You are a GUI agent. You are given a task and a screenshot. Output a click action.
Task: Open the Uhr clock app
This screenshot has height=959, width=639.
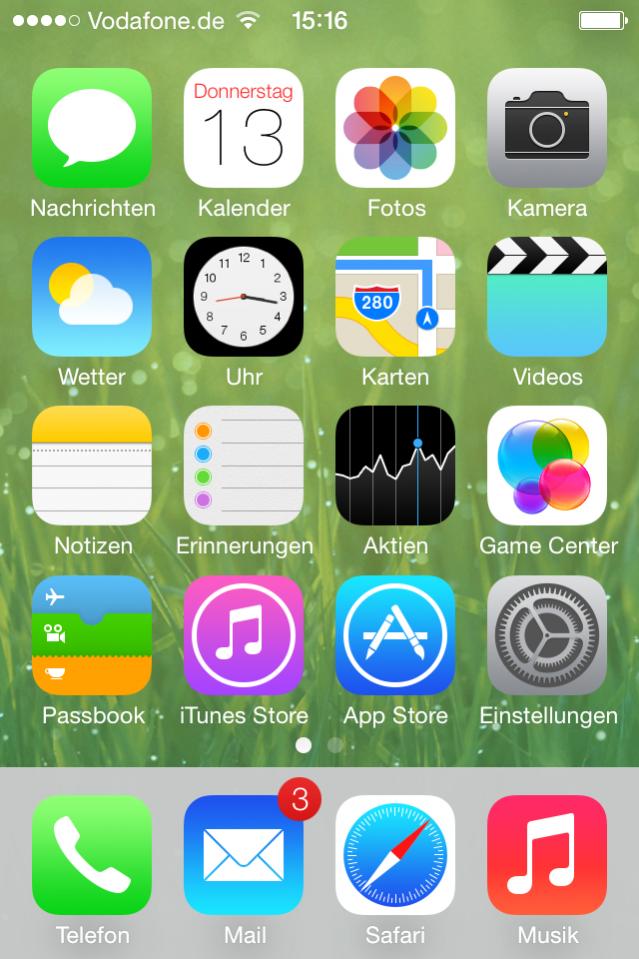pyautogui.click(x=243, y=297)
